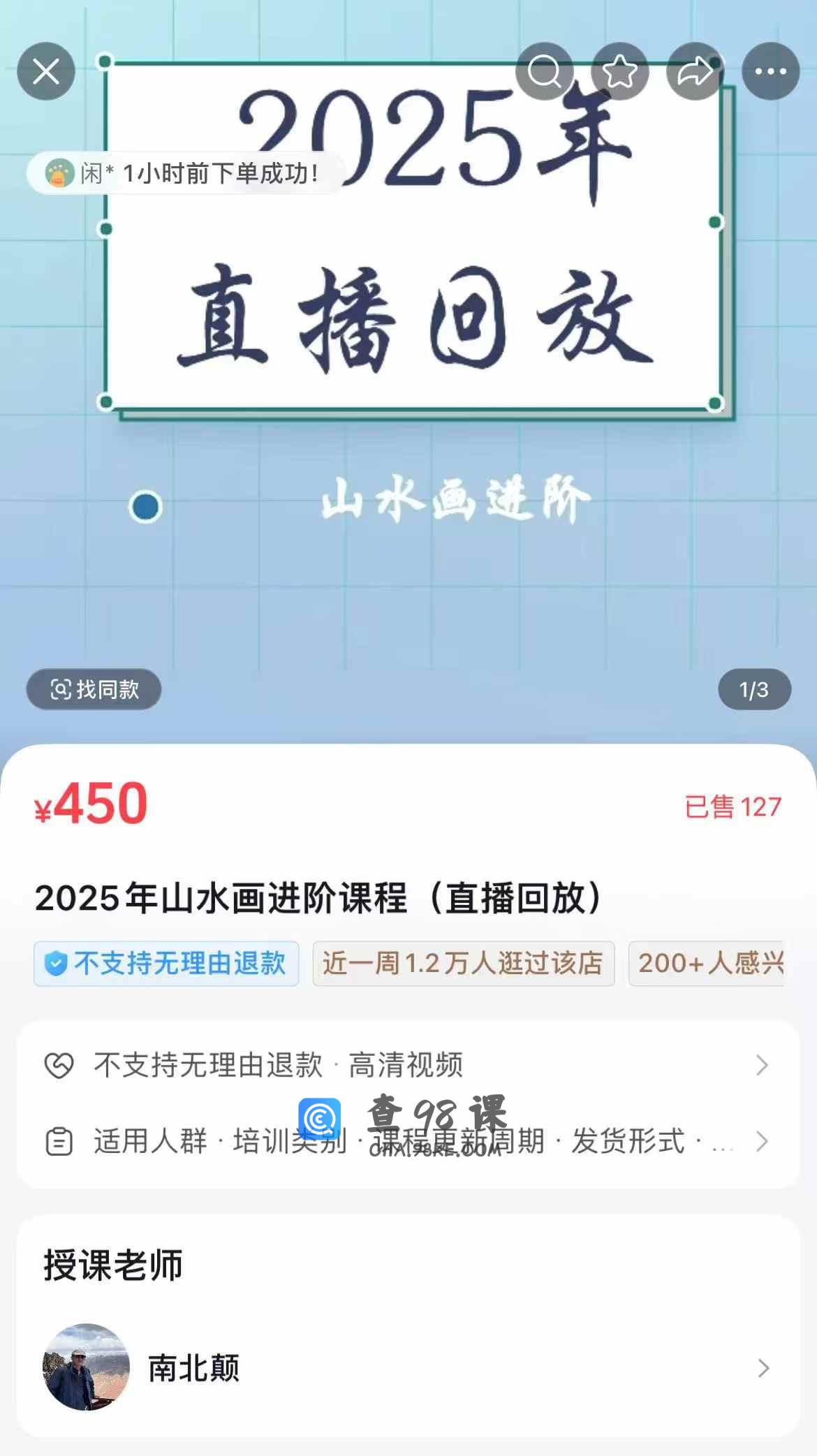This screenshot has width=817, height=1456.
Task: Share this course listing
Action: click(695, 71)
